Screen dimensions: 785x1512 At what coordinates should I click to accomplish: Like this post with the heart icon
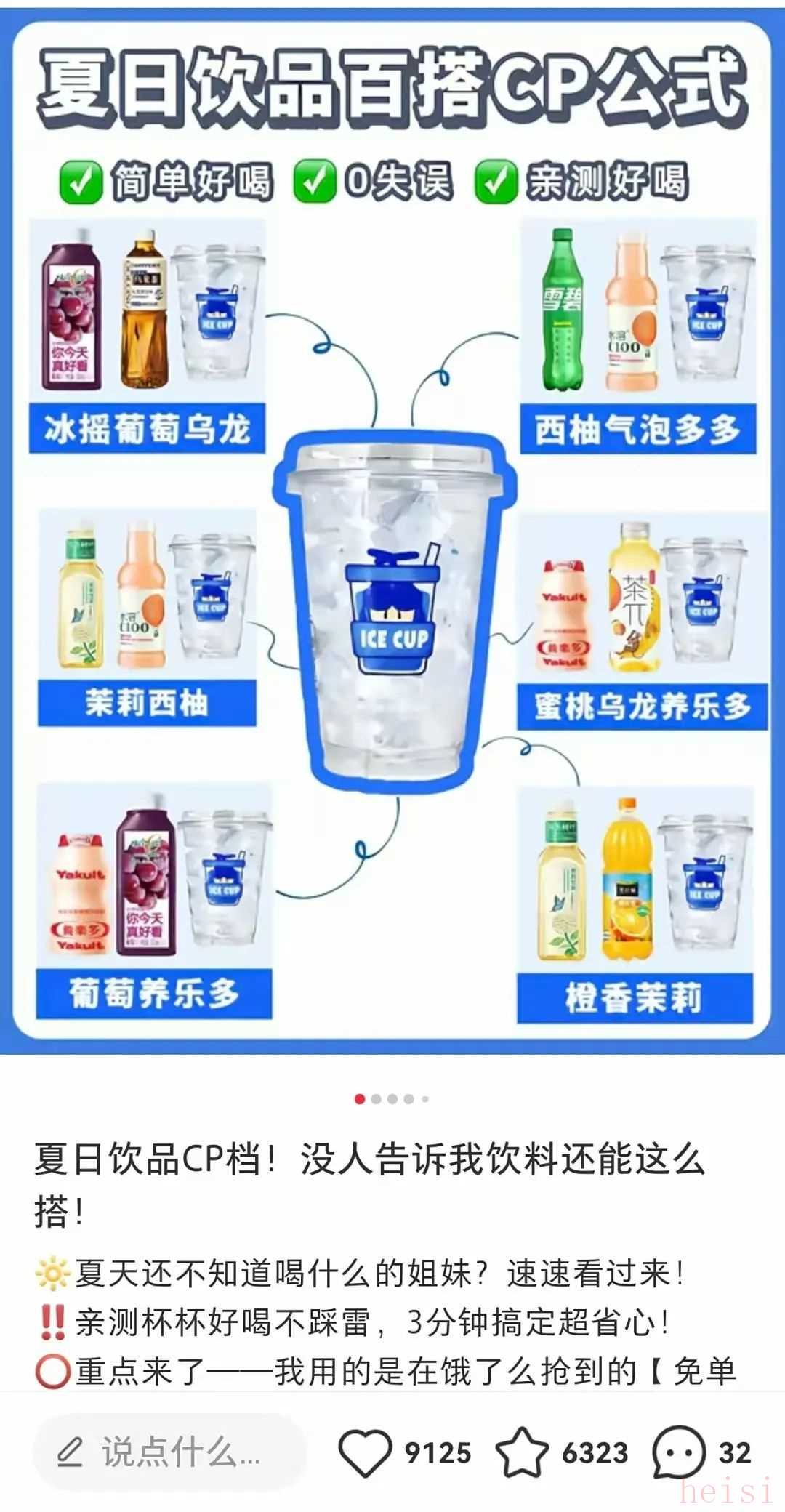365,1452
